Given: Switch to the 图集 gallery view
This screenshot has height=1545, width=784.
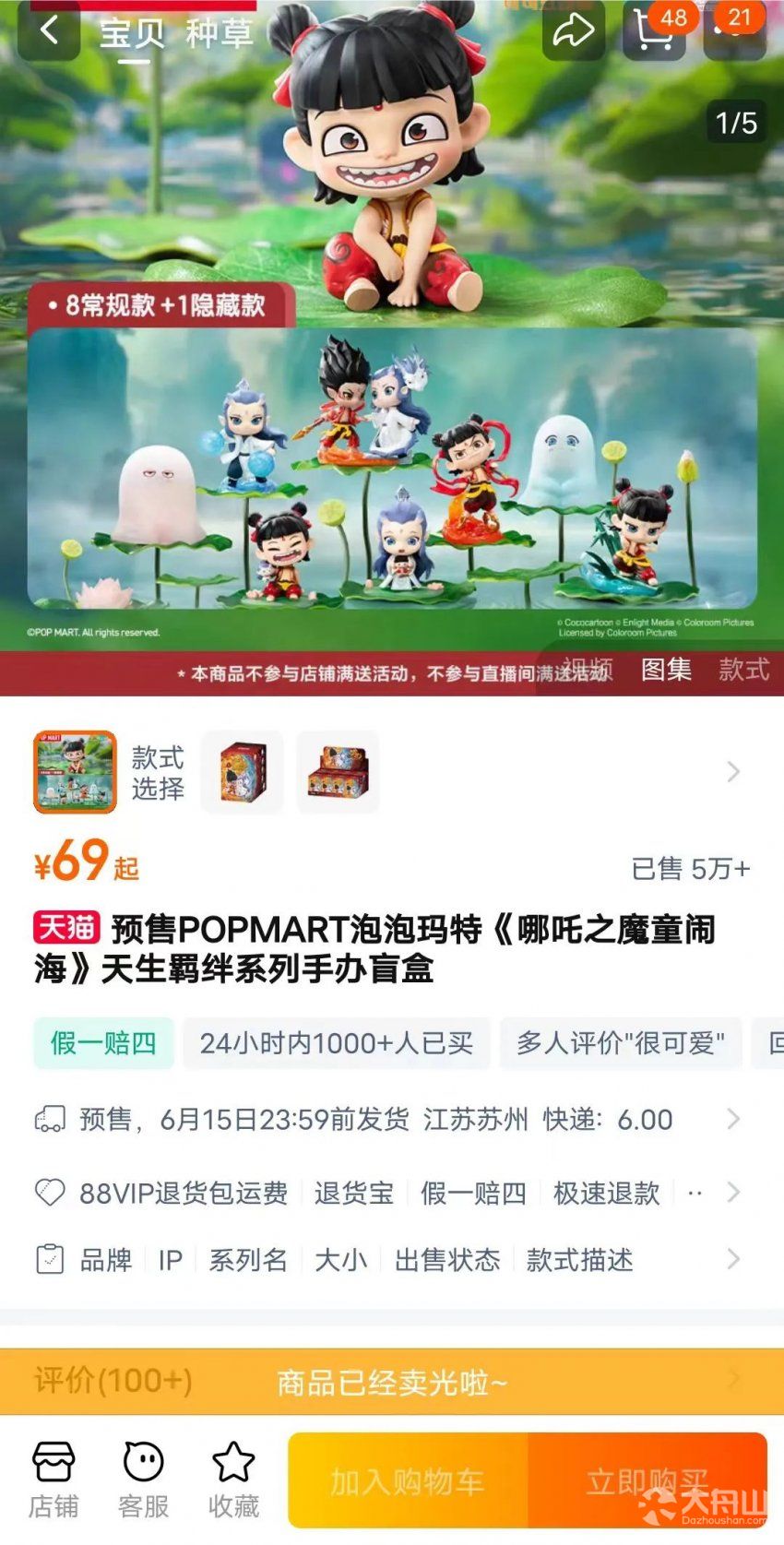Looking at the screenshot, I should tap(666, 670).
